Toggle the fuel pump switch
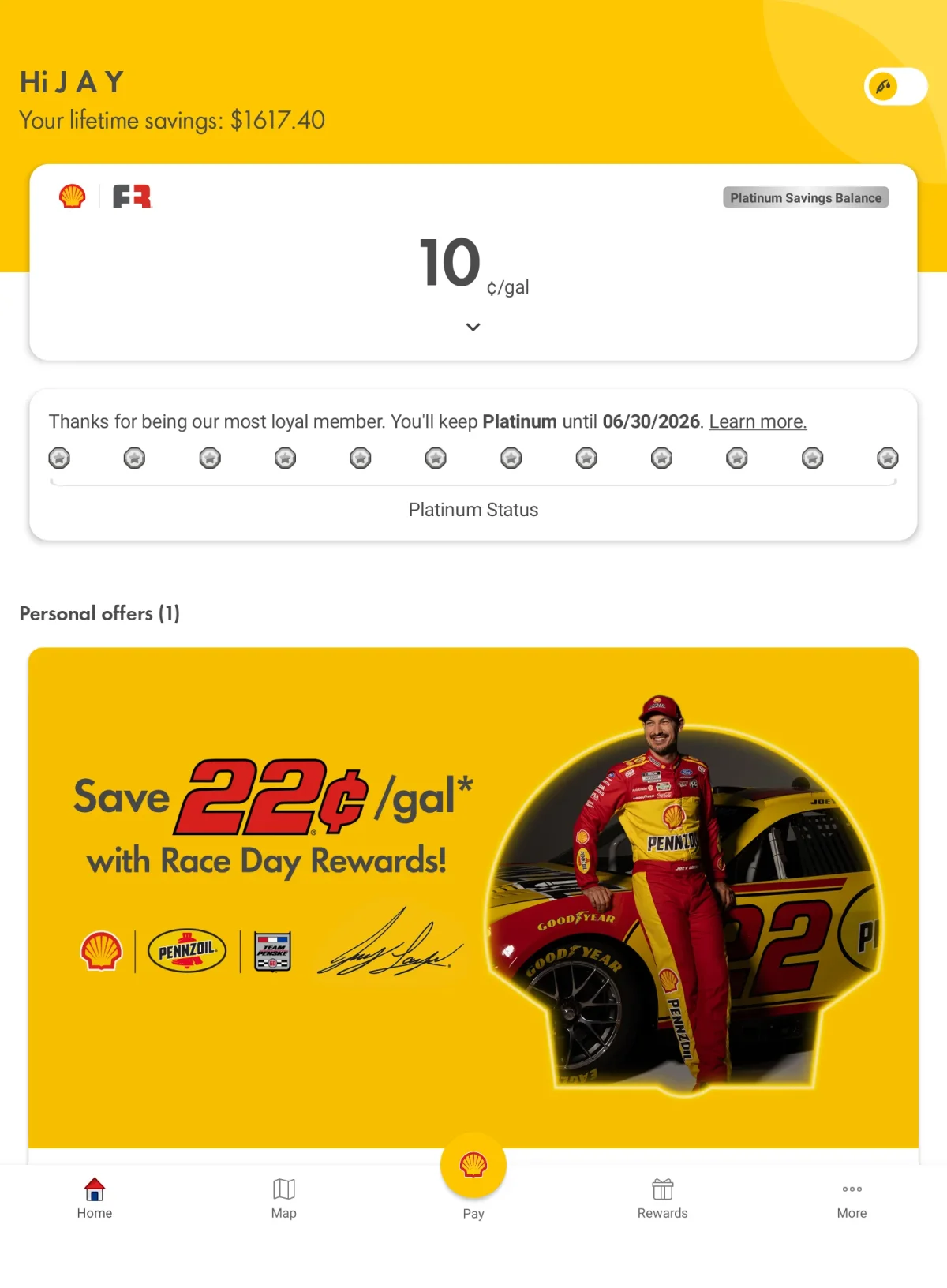Image resolution: width=947 pixels, height=1288 pixels. 896,86
